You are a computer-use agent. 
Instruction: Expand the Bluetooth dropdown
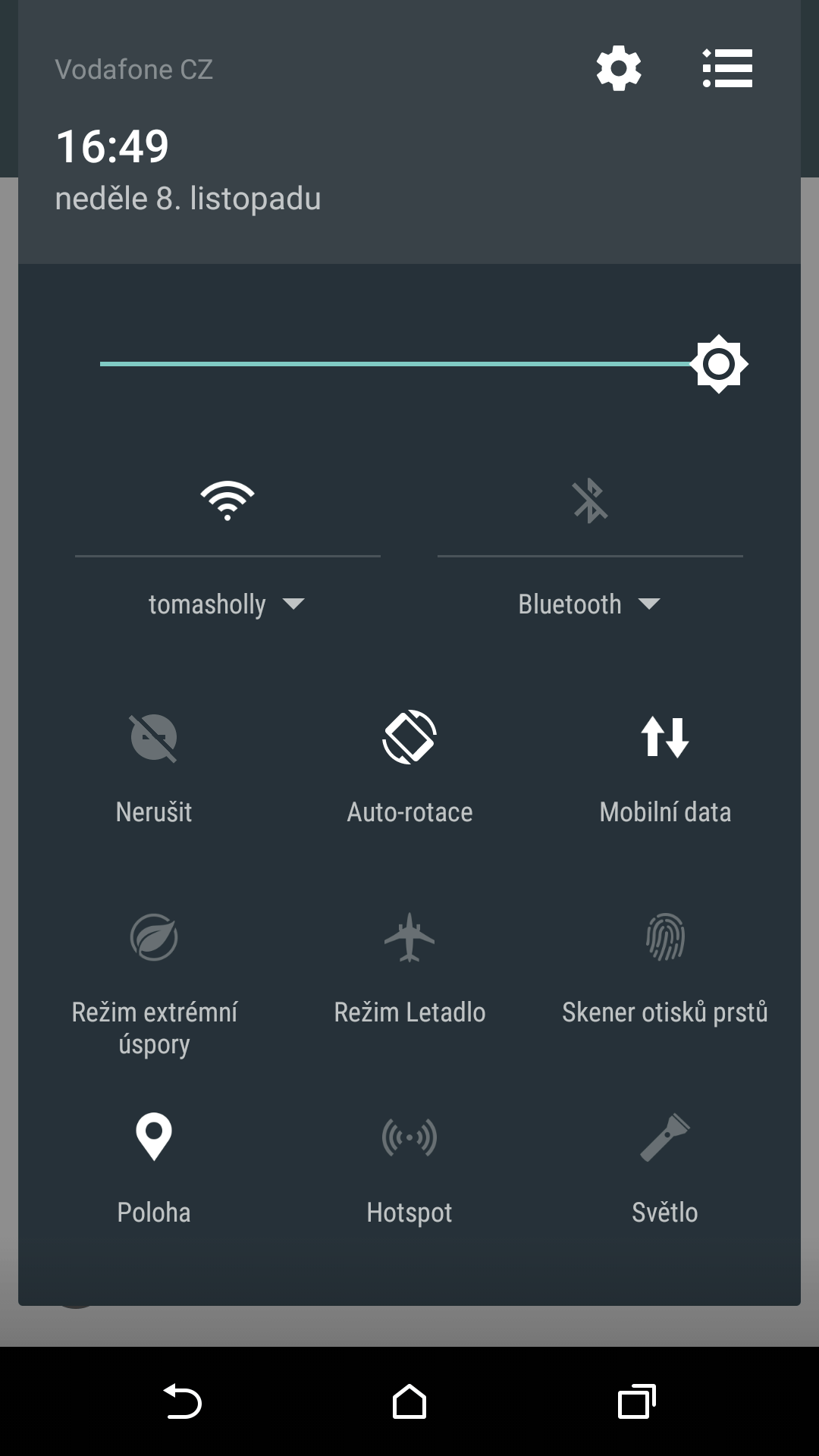pyautogui.click(x=589, y=604)
